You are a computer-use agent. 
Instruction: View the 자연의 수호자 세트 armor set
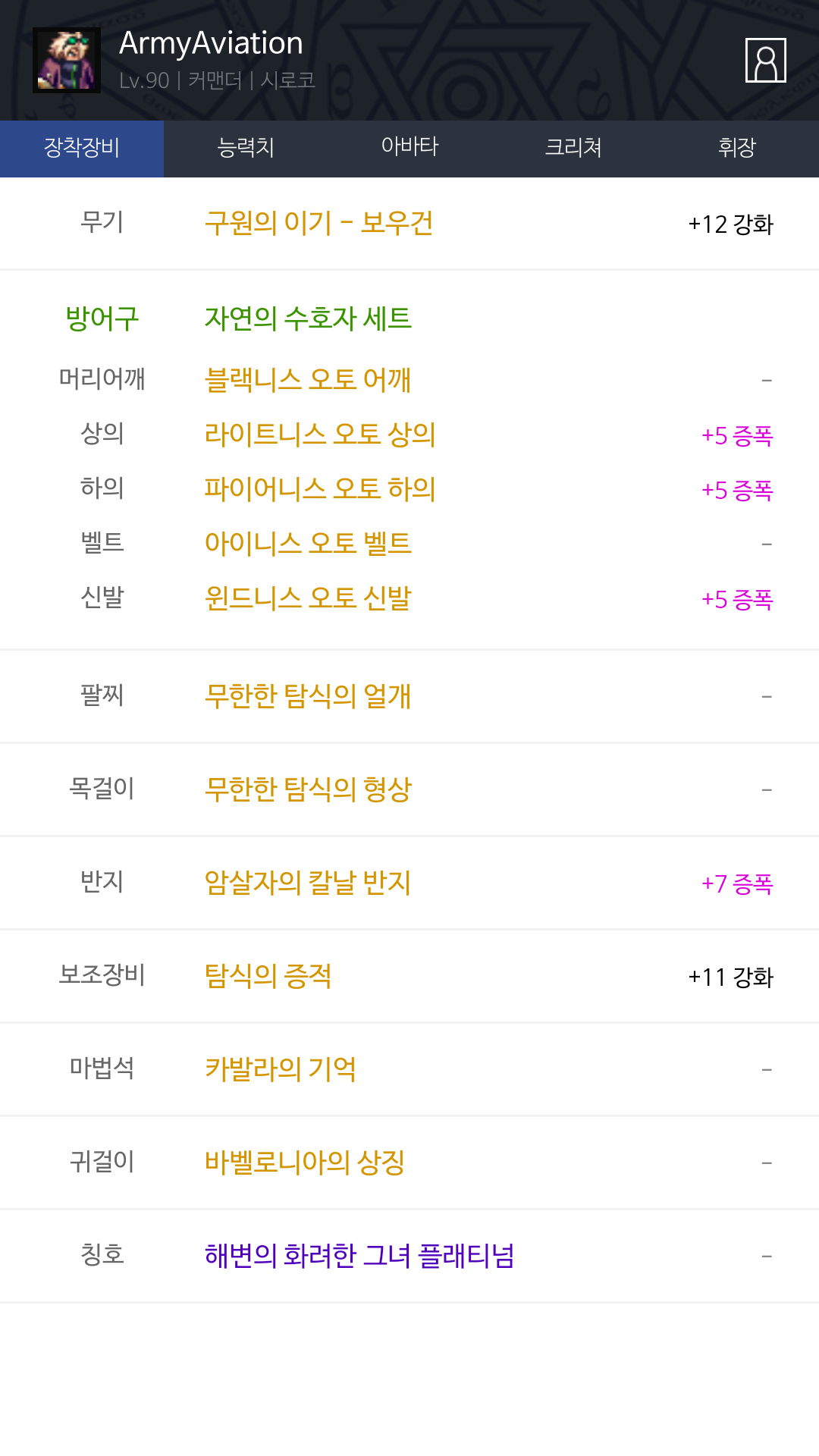click(x=308, y=318)
